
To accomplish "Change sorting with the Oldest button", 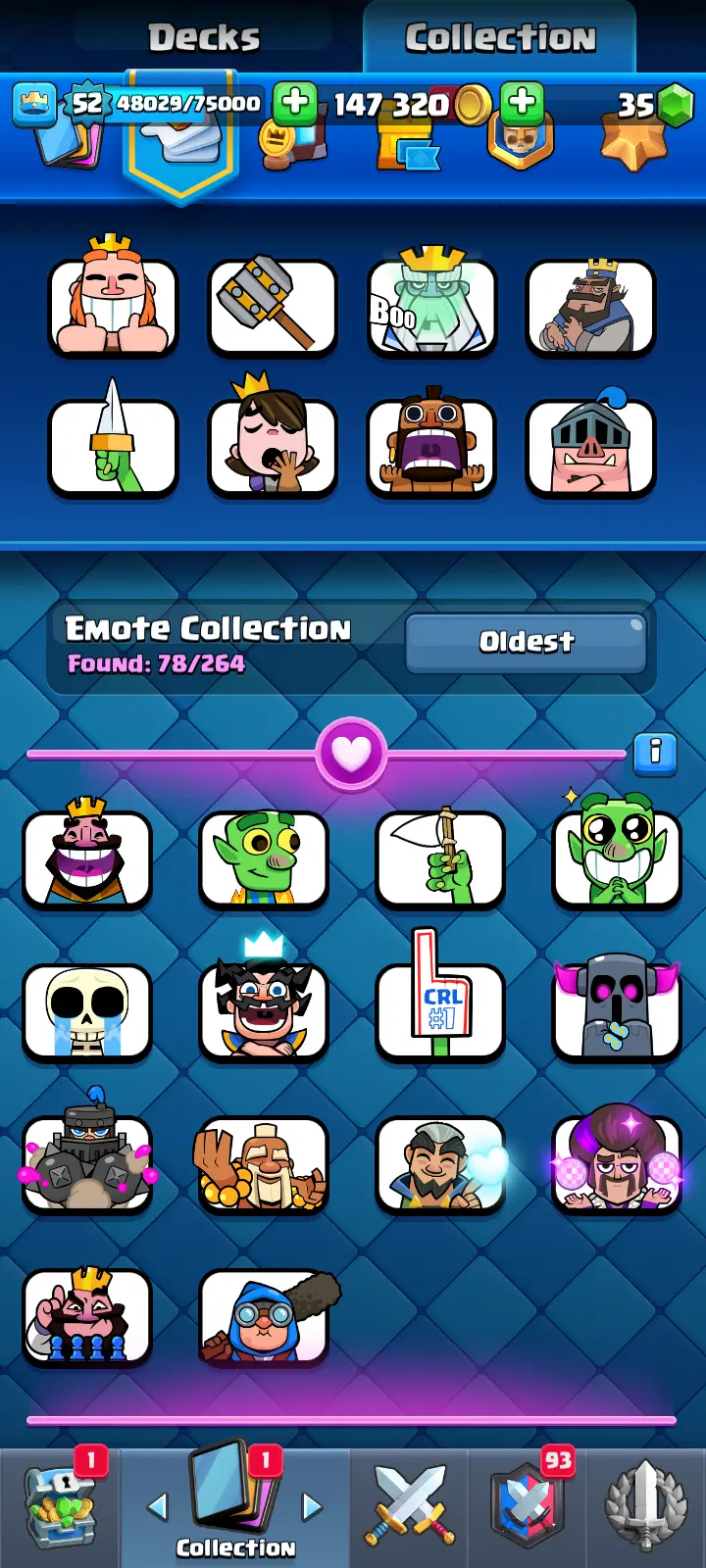I will click(x=526, y=643).
